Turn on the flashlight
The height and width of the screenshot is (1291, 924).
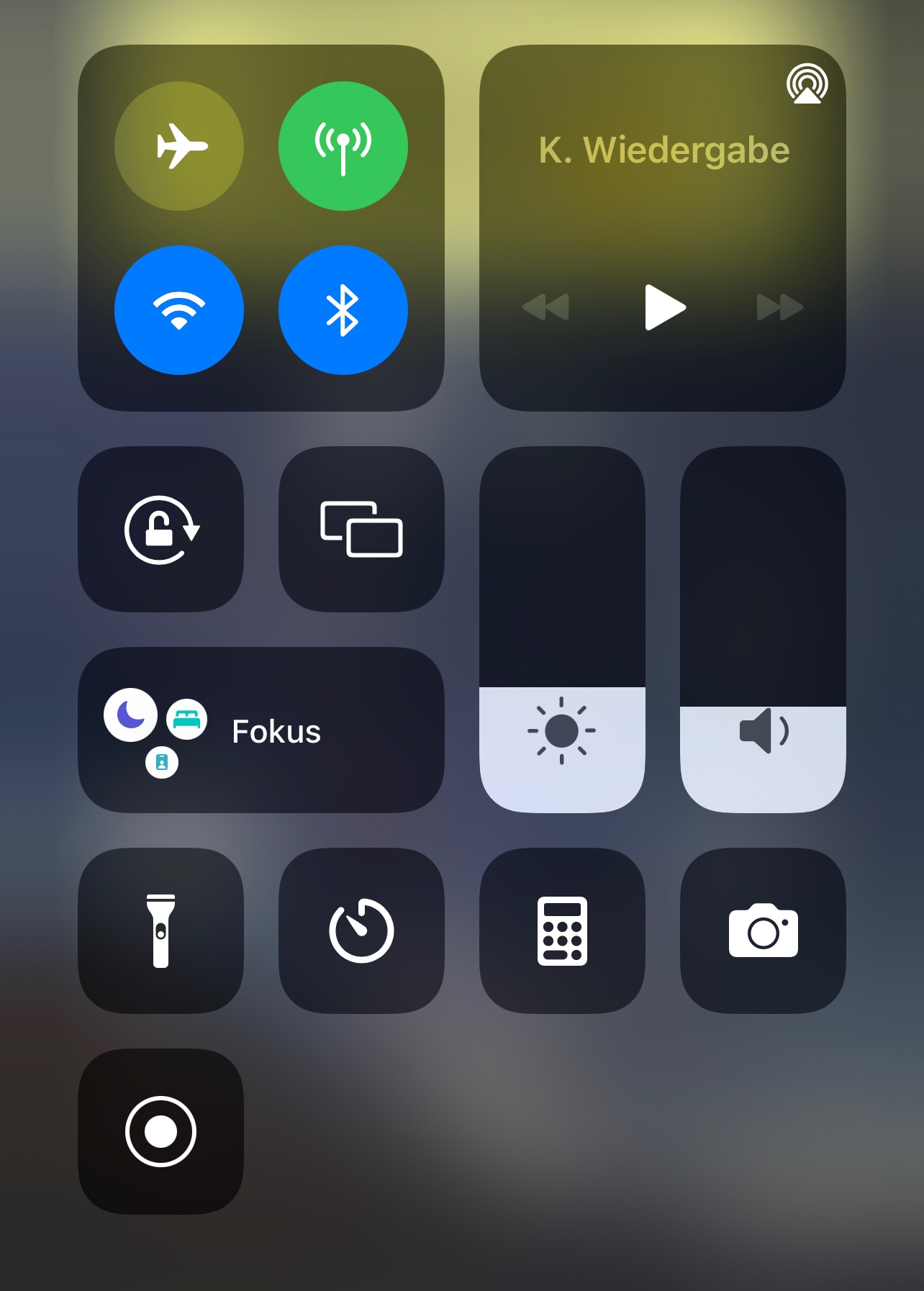(161, 930)
